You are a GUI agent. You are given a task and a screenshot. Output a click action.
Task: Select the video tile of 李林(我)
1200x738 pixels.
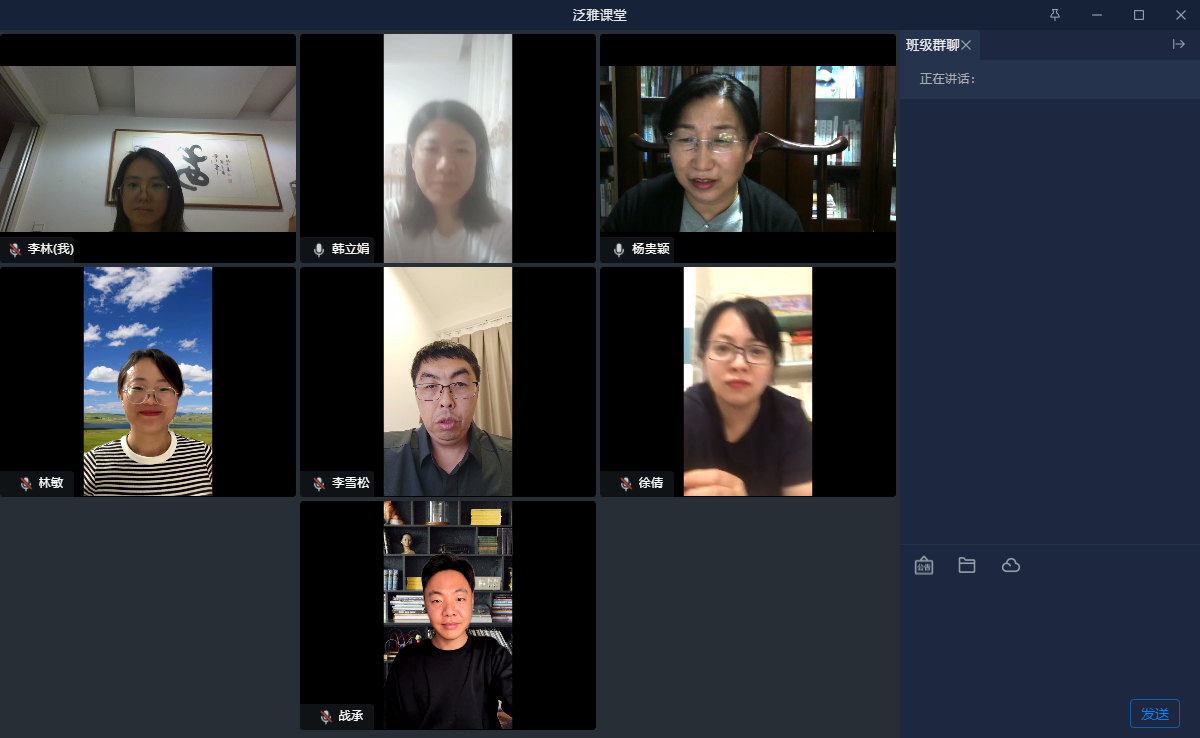pos(148,148)
